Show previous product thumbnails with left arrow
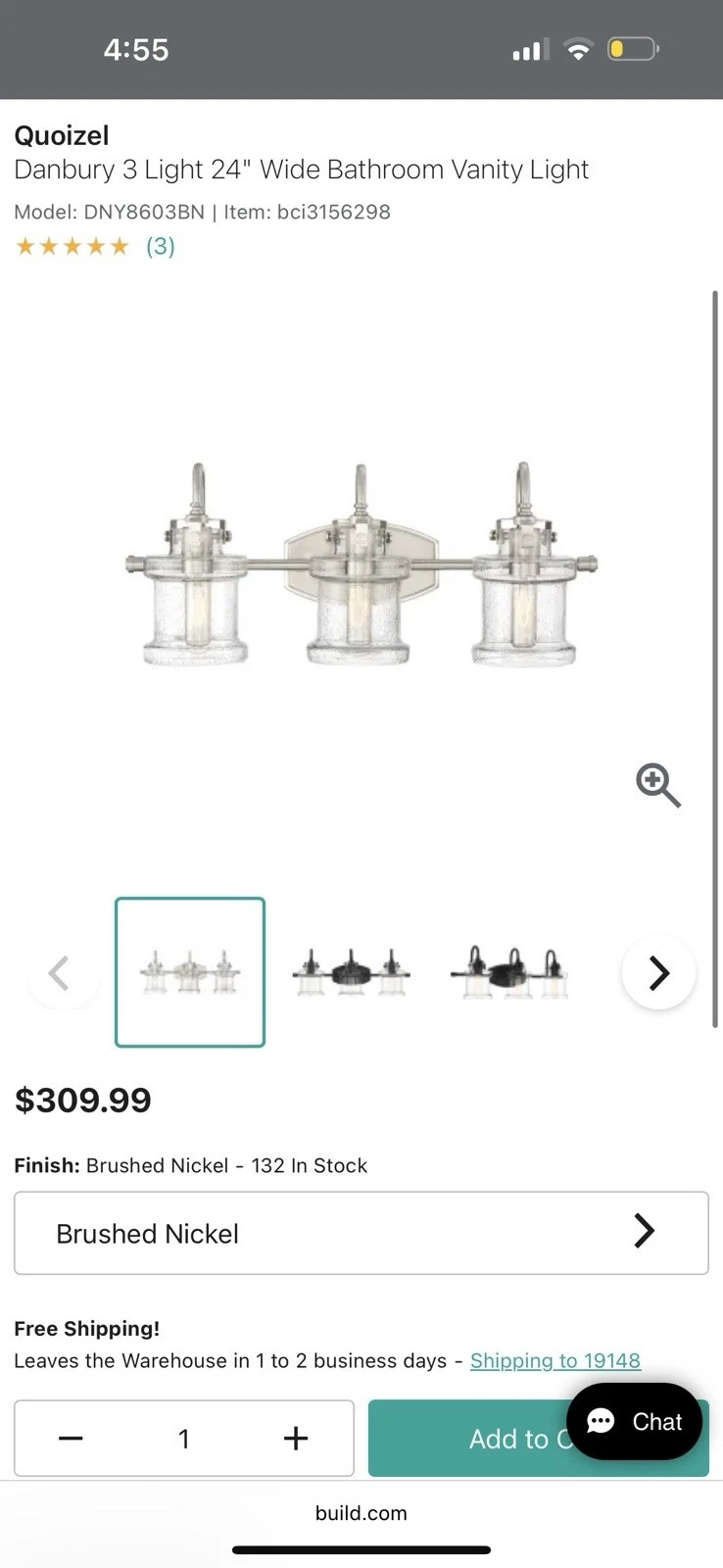Image resolution: width=723 pixels, height=1568 pixels. [61, 973]
